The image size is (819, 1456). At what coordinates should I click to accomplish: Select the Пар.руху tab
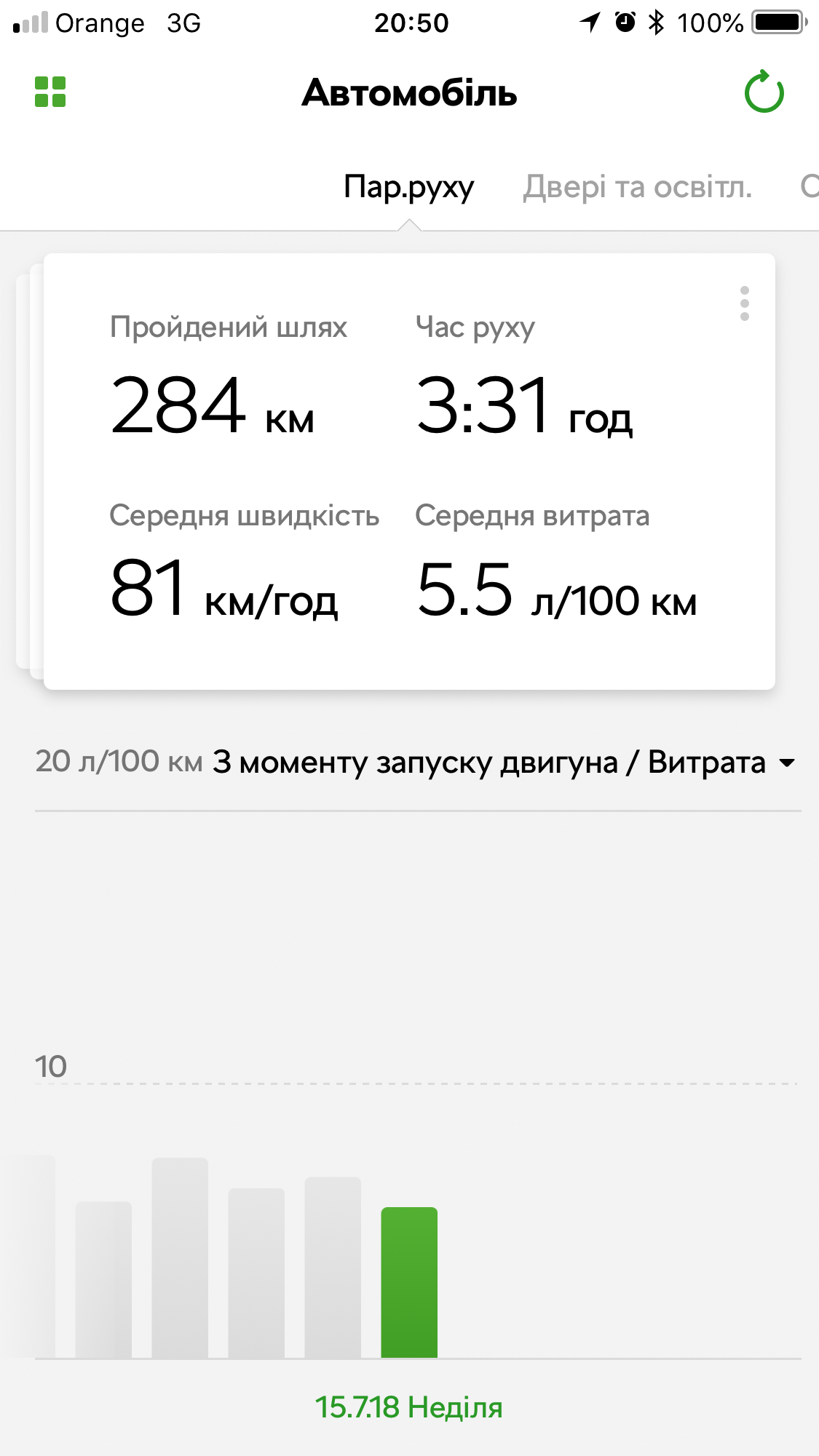point(408,187)
